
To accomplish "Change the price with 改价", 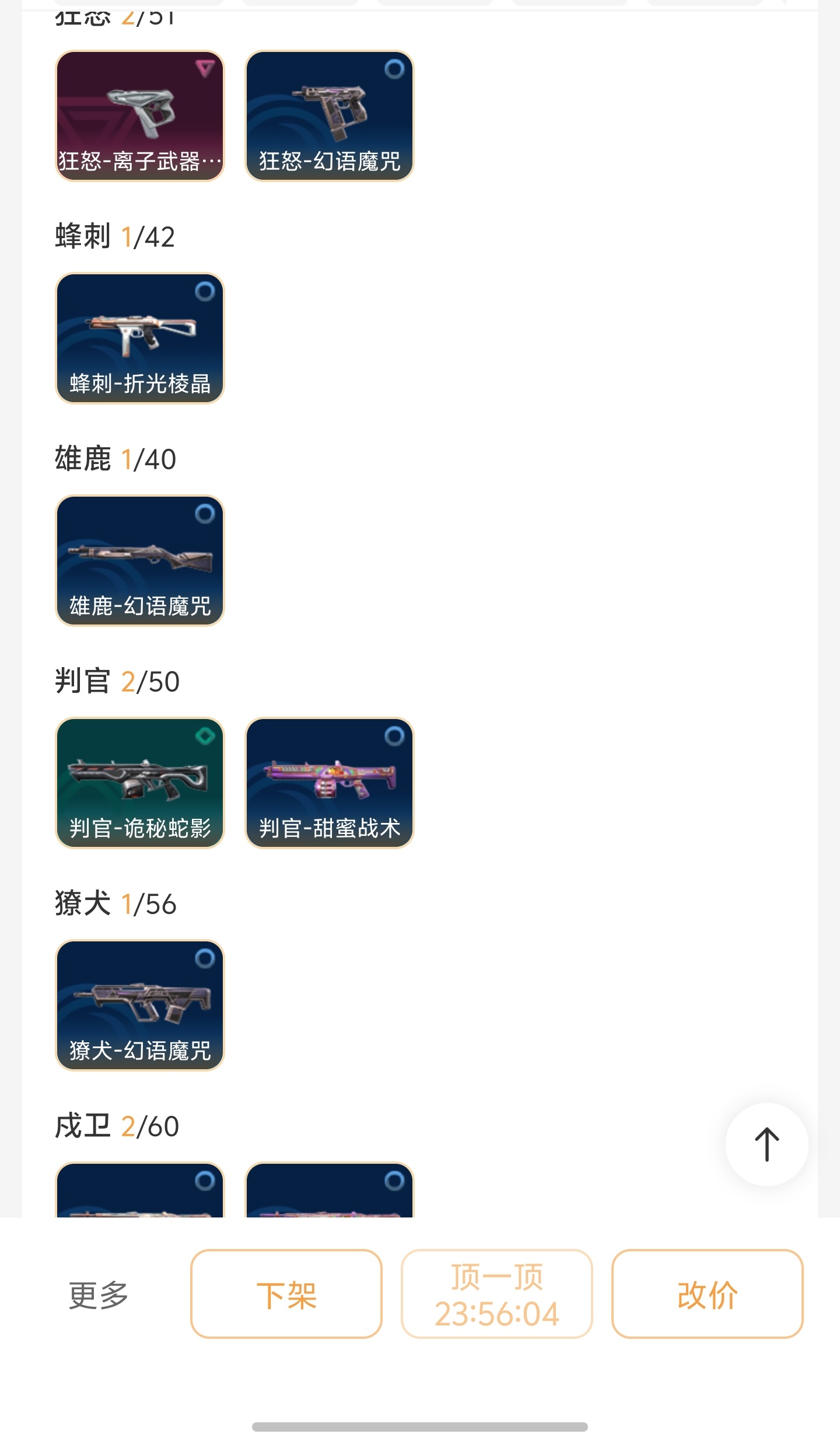I will (708, 1295).
